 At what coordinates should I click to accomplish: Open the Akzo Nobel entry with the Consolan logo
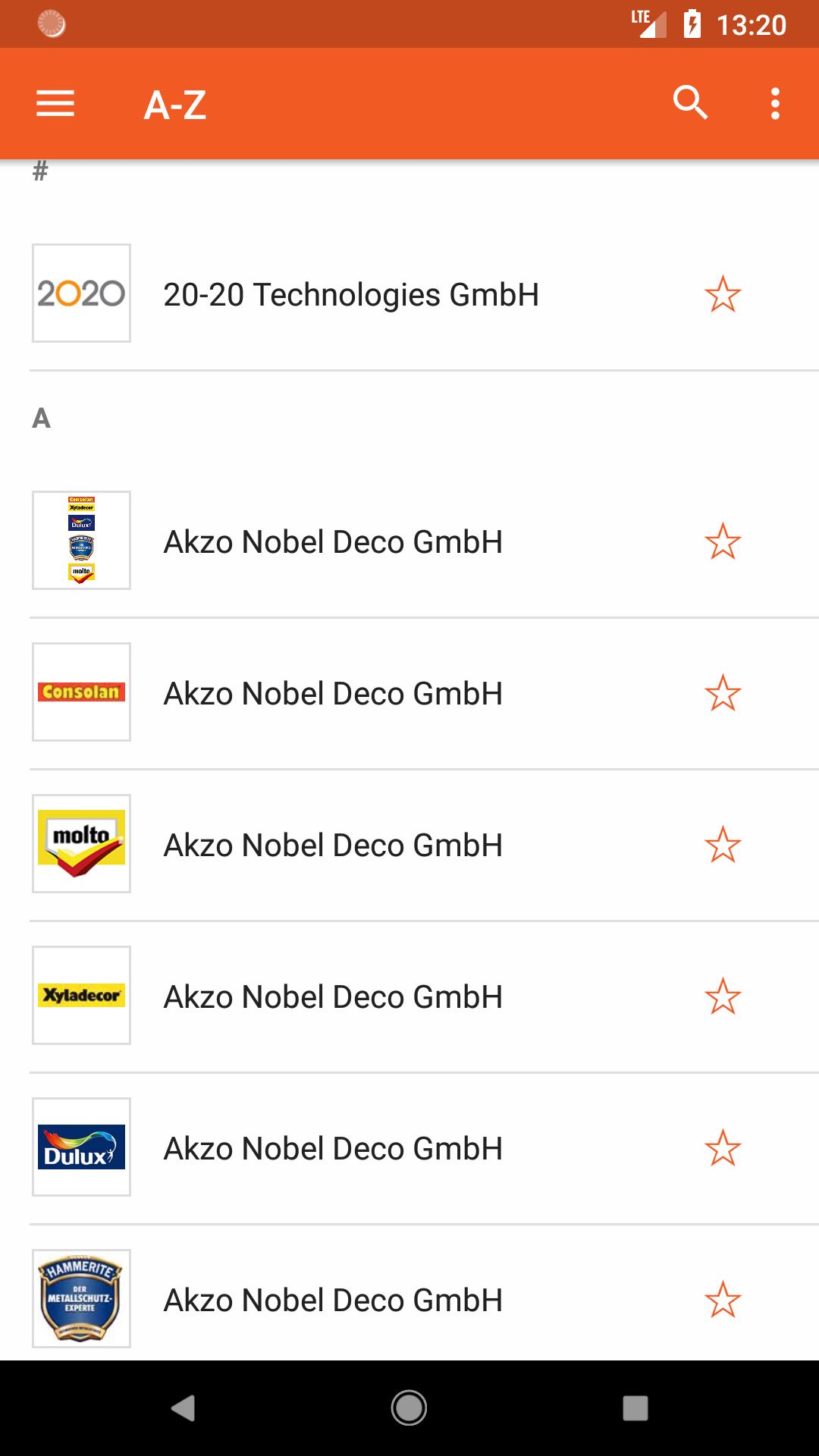pos(409,692)
